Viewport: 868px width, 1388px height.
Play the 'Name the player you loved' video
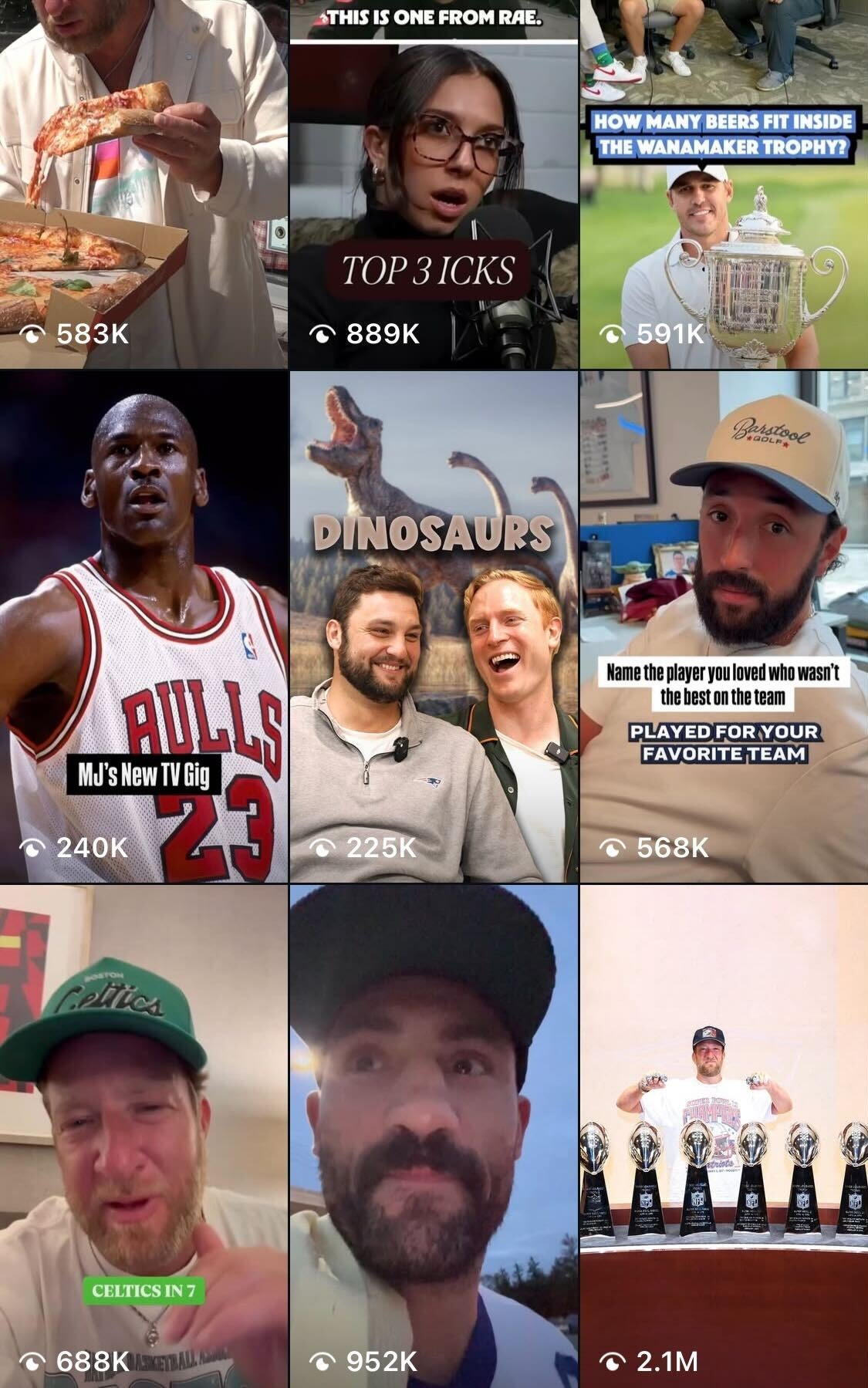(724, 626)
